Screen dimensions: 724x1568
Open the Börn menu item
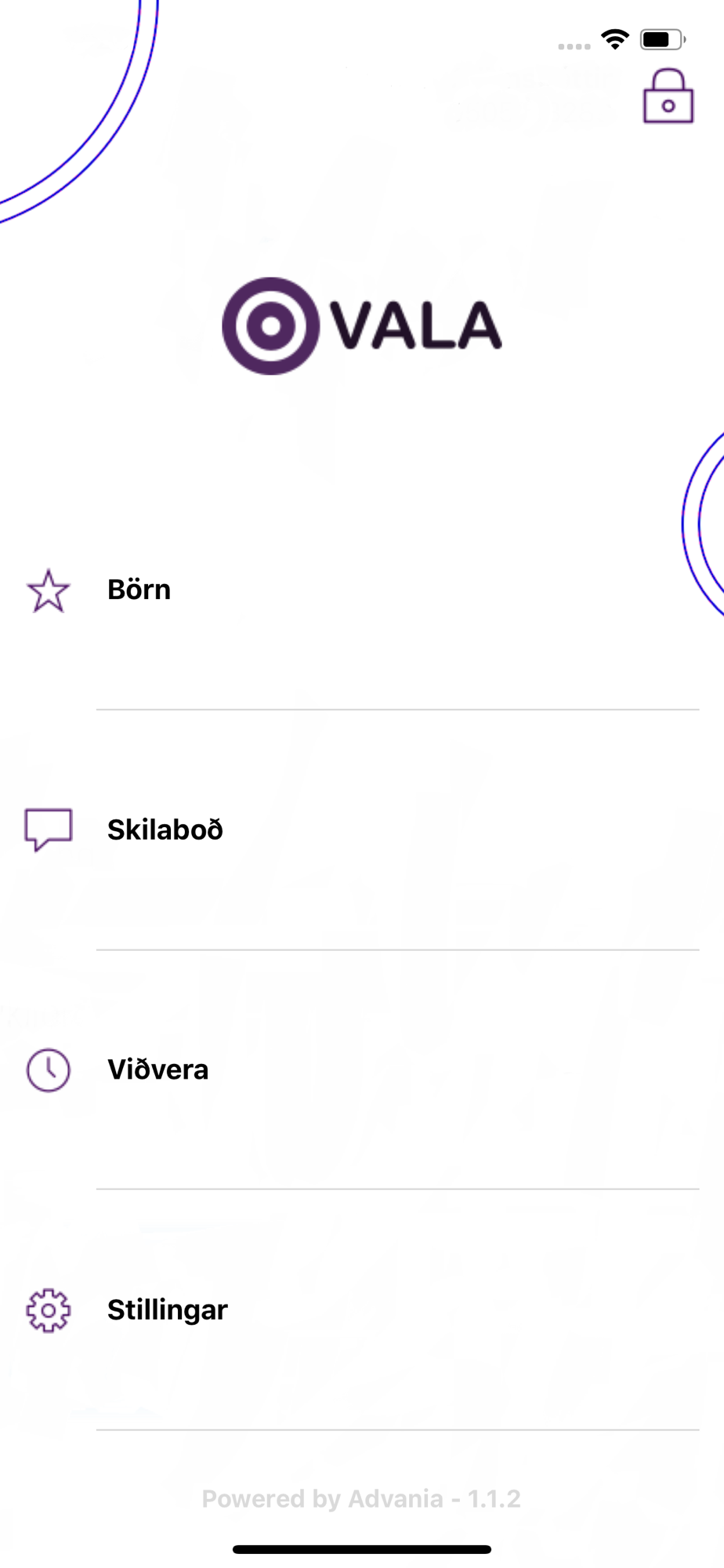362,590
